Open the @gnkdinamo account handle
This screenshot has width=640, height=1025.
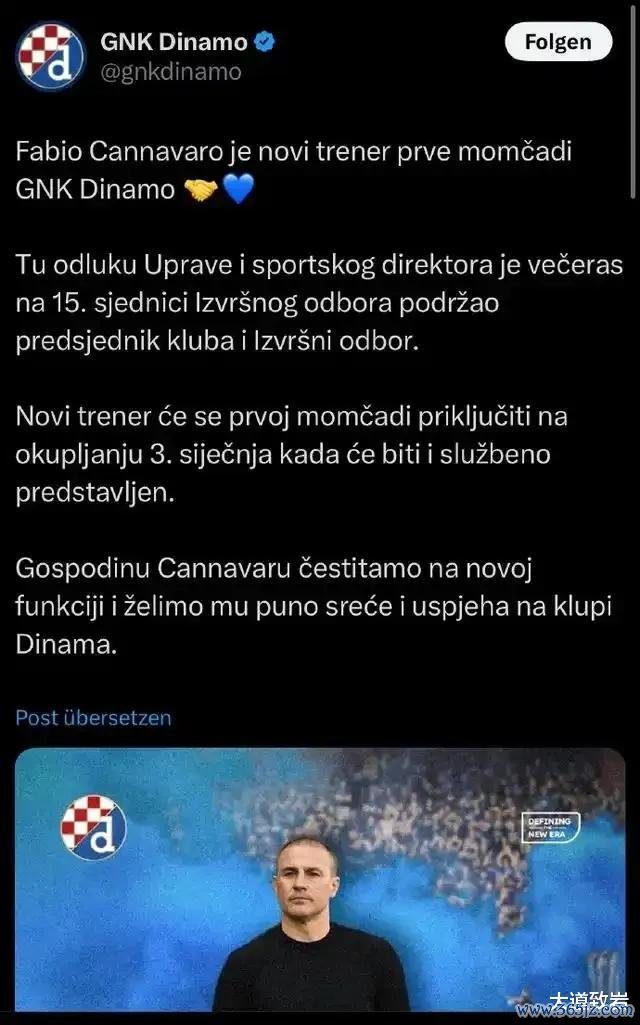point(171,72)
